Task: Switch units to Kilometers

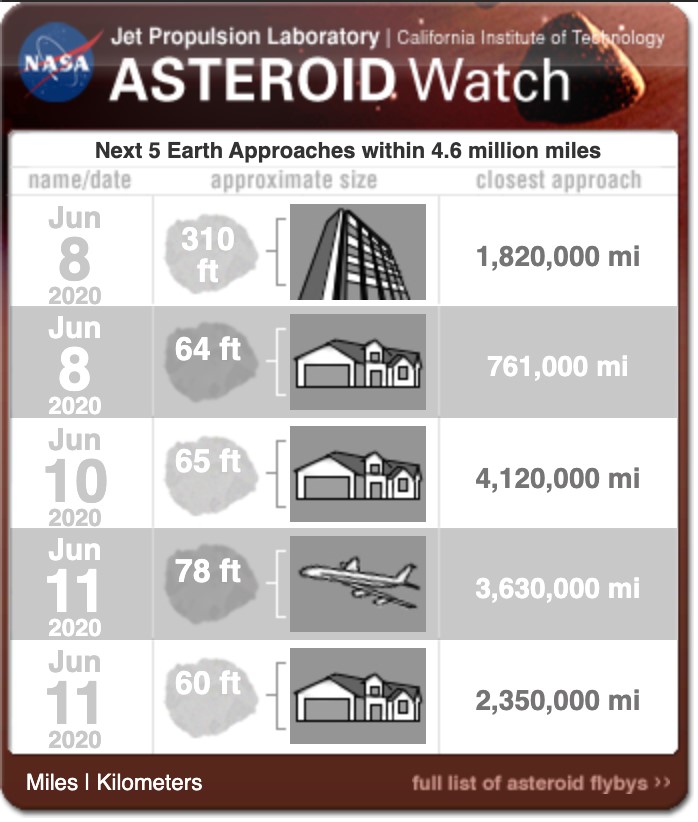Action: point(149,782)
